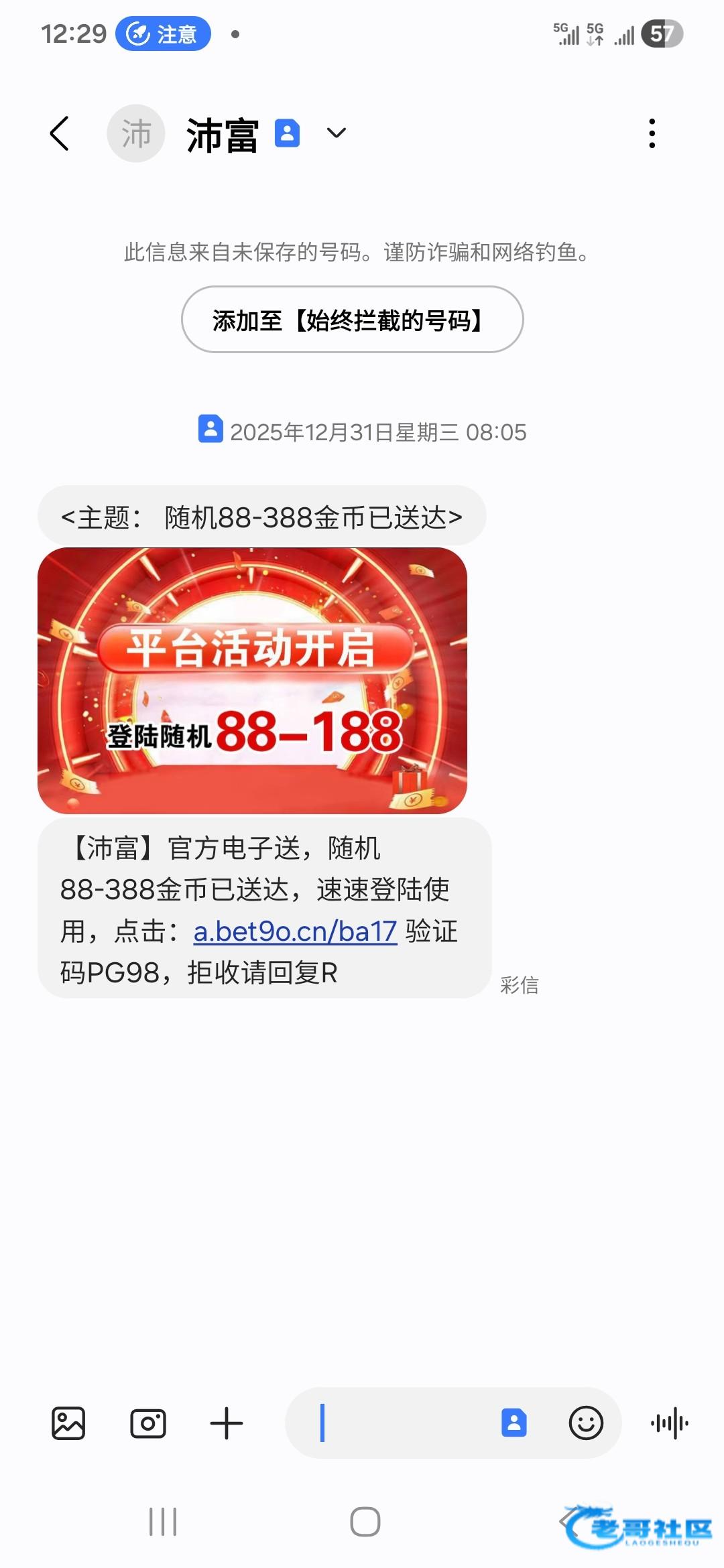
Task: Open the a.bet9o.cn/ba17 link
Action: pyautogui.click(x=295, y=931)
